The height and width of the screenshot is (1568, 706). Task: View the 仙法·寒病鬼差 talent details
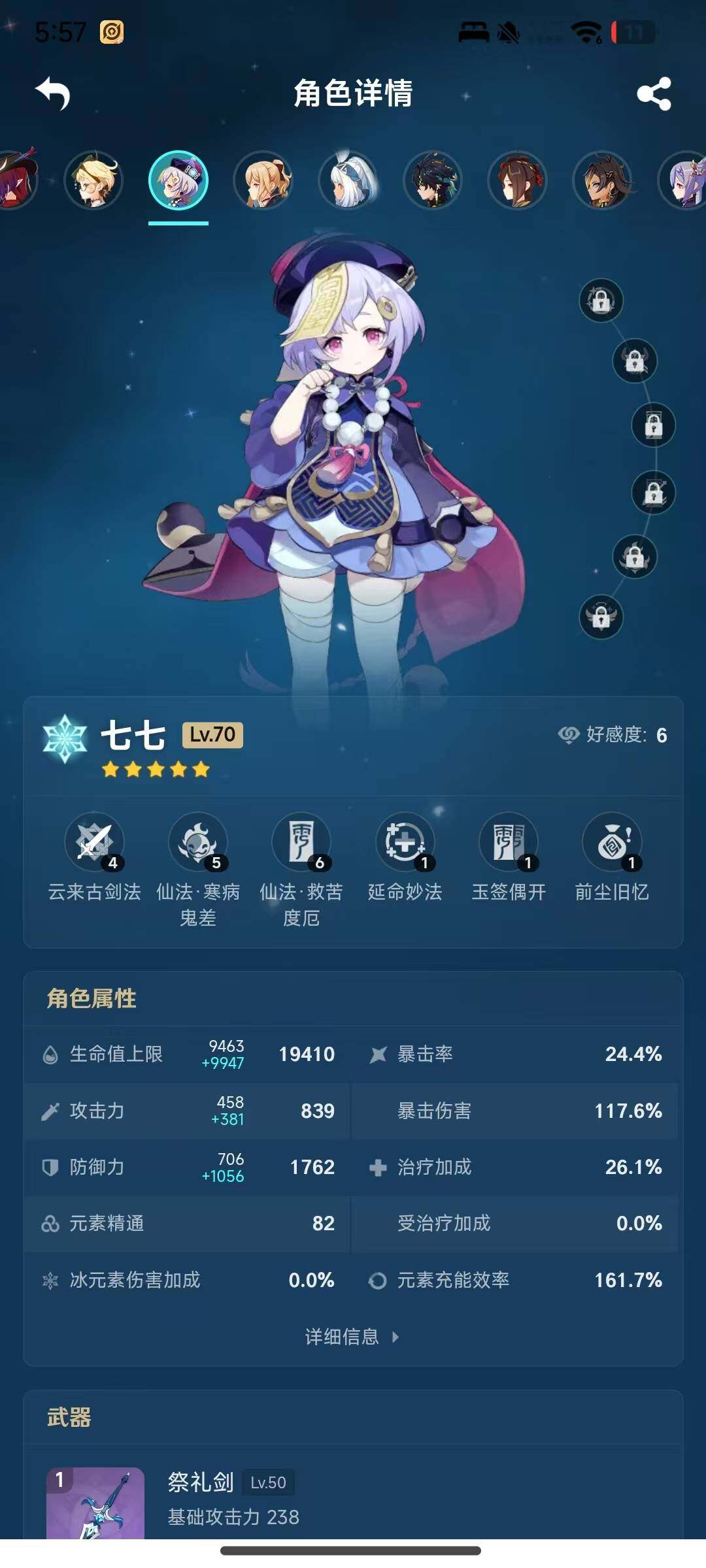pos(198,843)
